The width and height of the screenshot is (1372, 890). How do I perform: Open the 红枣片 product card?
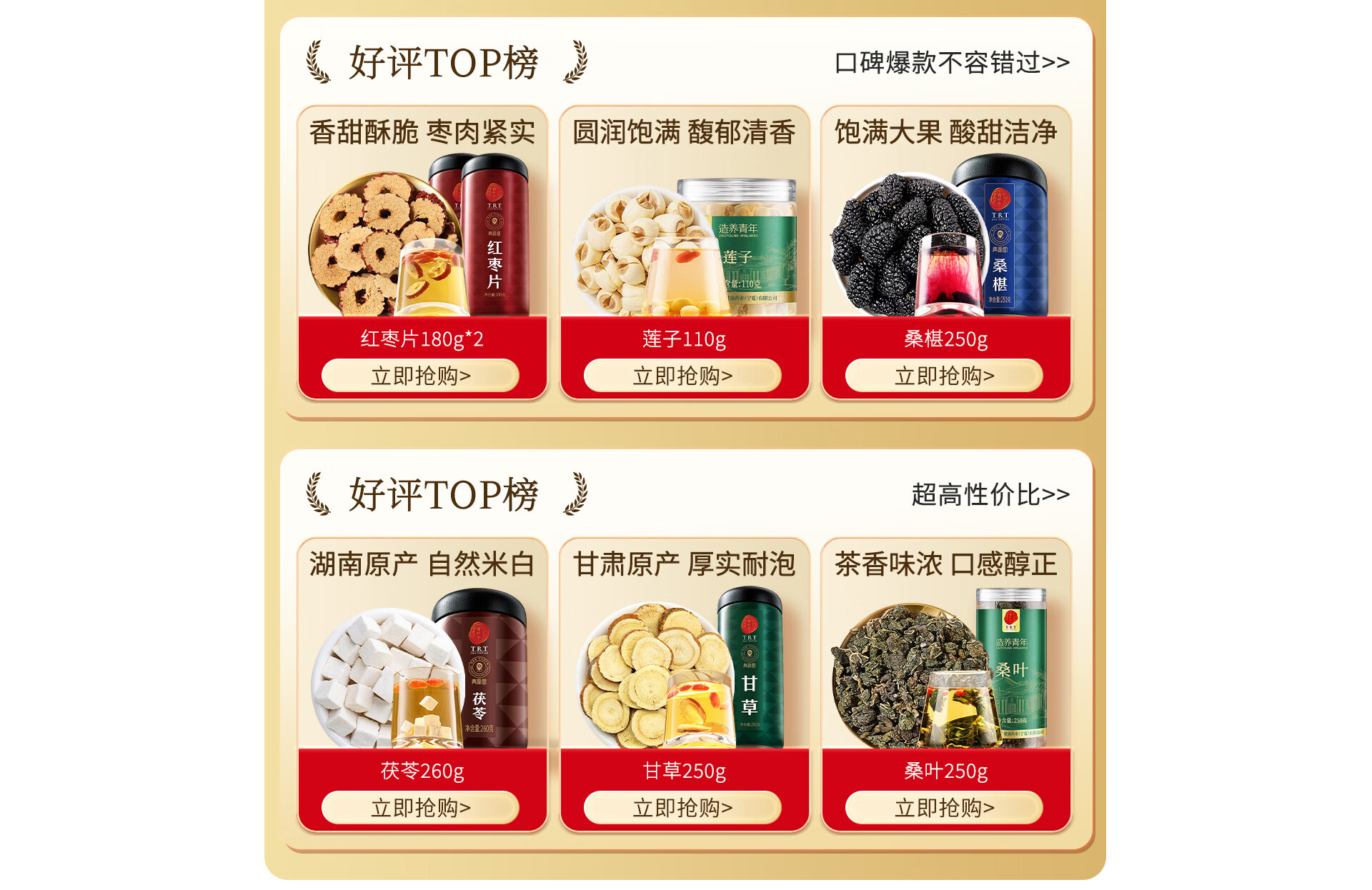[422, 252]
